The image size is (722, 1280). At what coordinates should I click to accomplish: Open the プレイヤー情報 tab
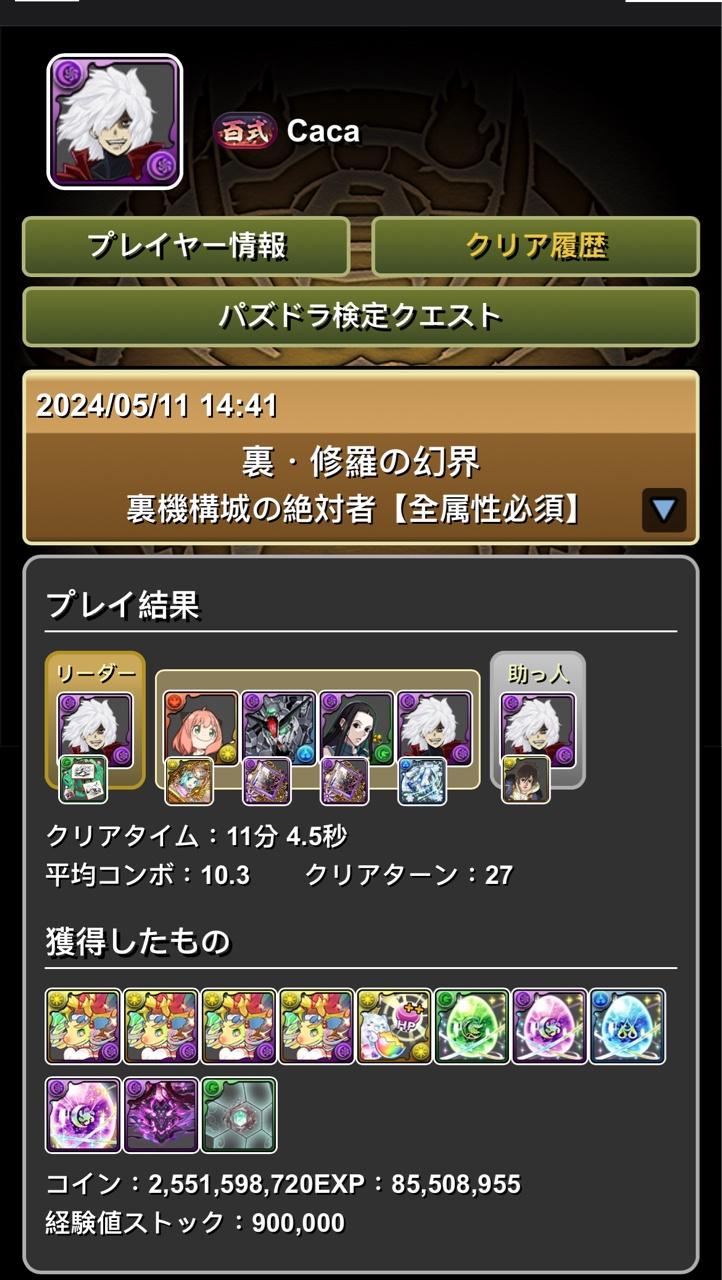186,246
